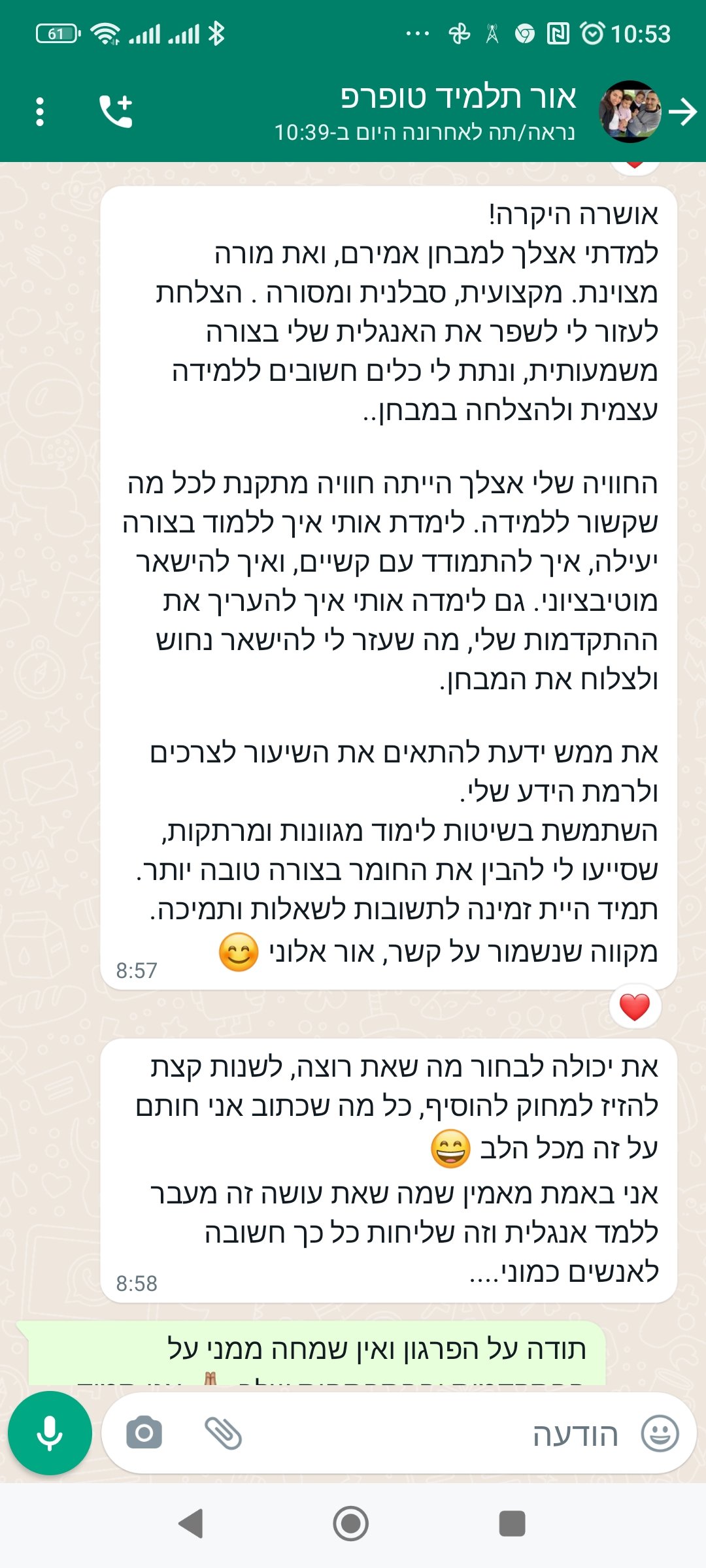Open the camera from the message bar
The width and height of the screenshot is (706, 1568).
(144, 1434)
